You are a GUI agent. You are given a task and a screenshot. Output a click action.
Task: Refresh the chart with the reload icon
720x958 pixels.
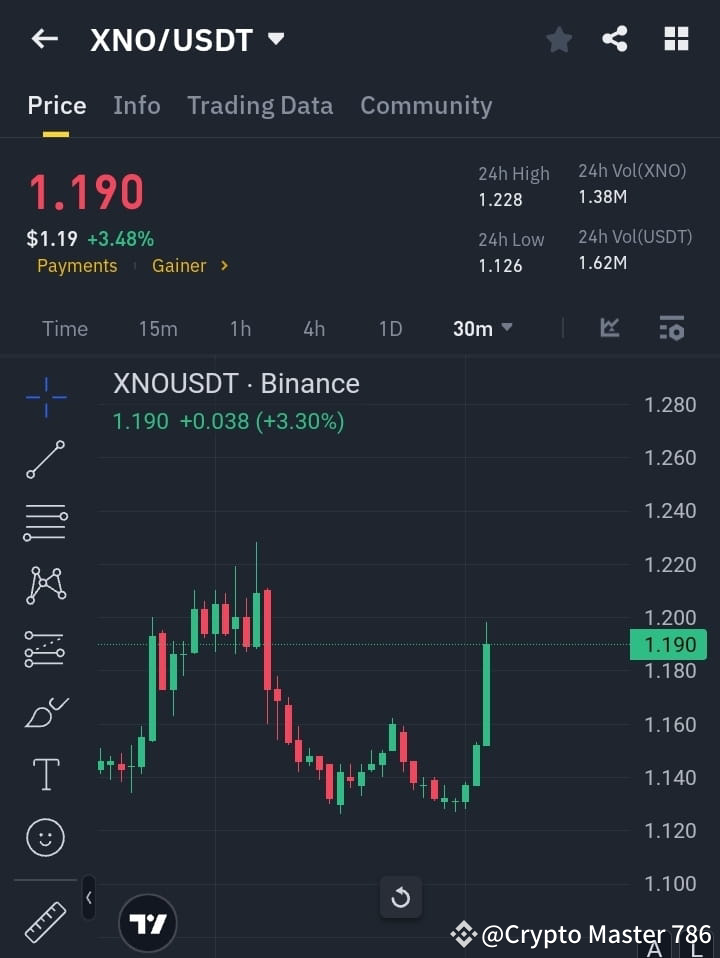pyautogui.click(x=401, y=898)
